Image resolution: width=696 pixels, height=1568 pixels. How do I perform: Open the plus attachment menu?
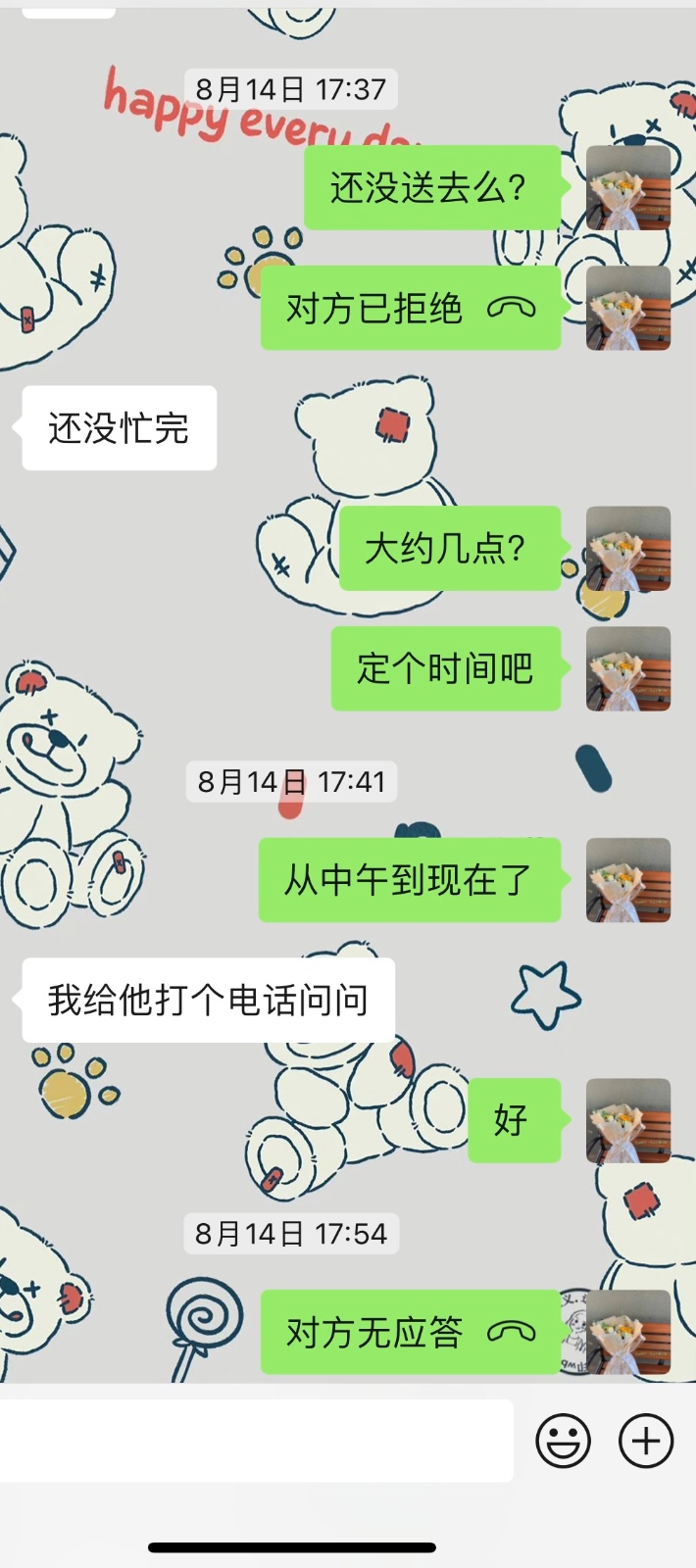point(646,1441)
